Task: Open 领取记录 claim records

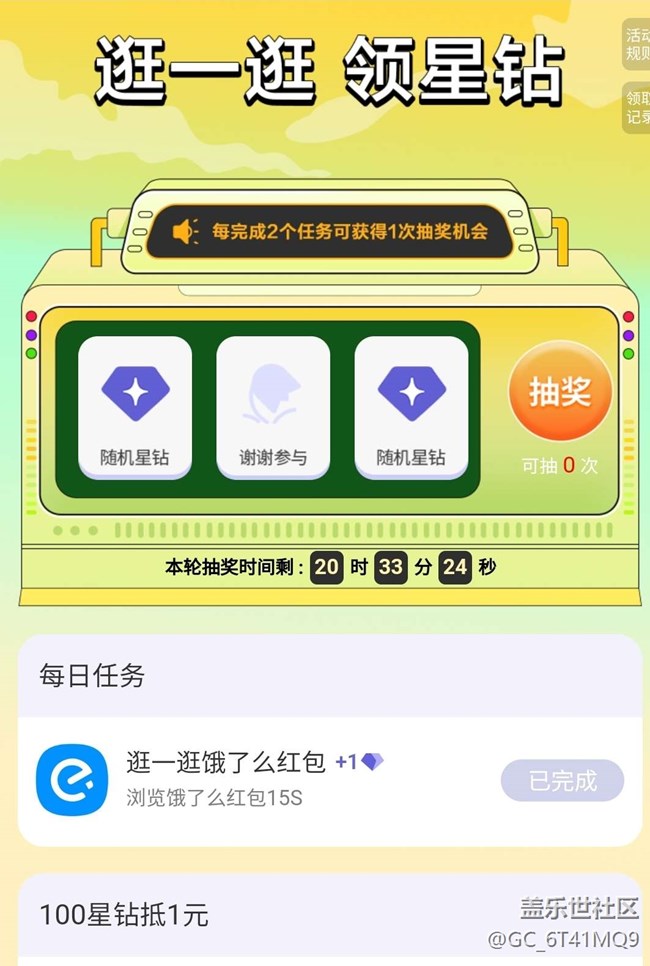Action: point(636,107)
